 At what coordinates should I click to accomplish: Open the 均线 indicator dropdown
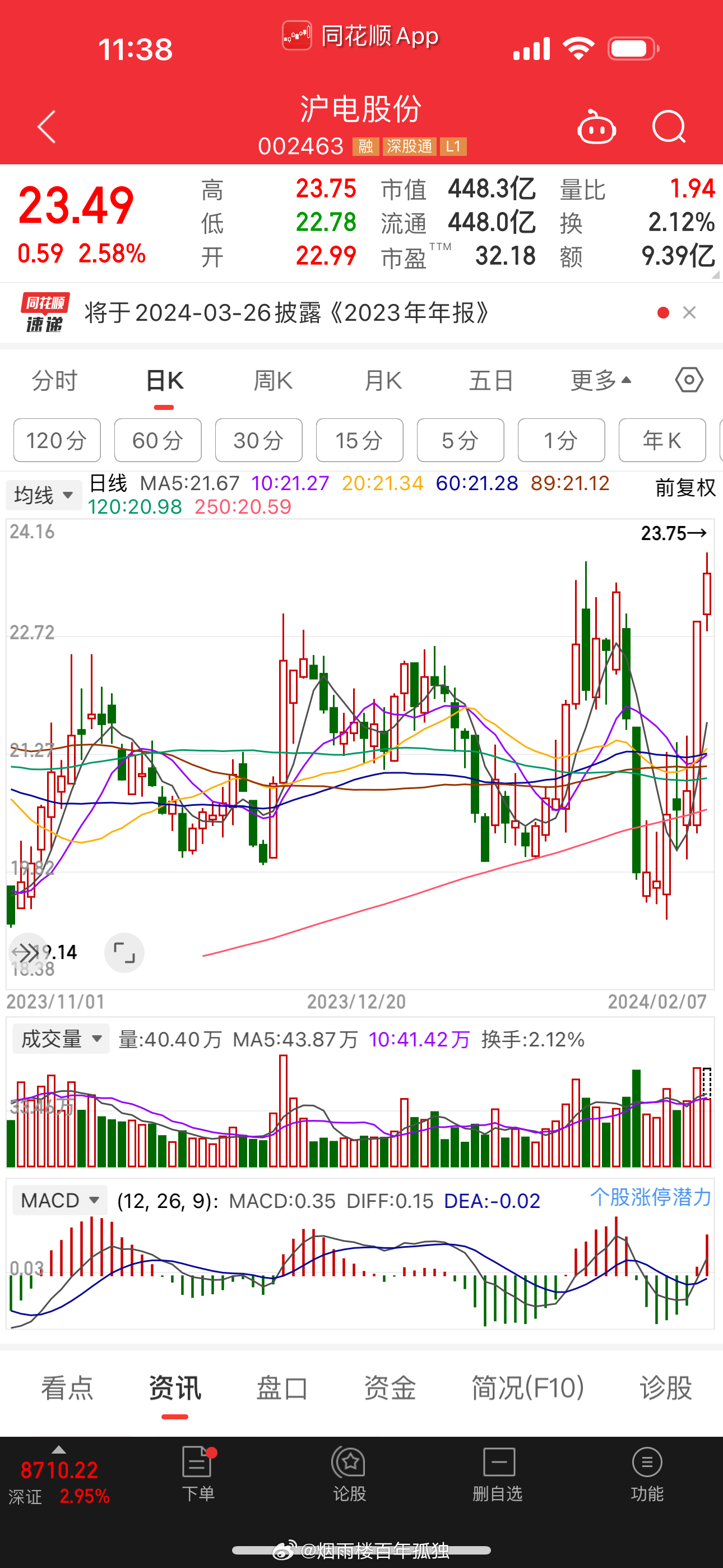pos(44,495)
